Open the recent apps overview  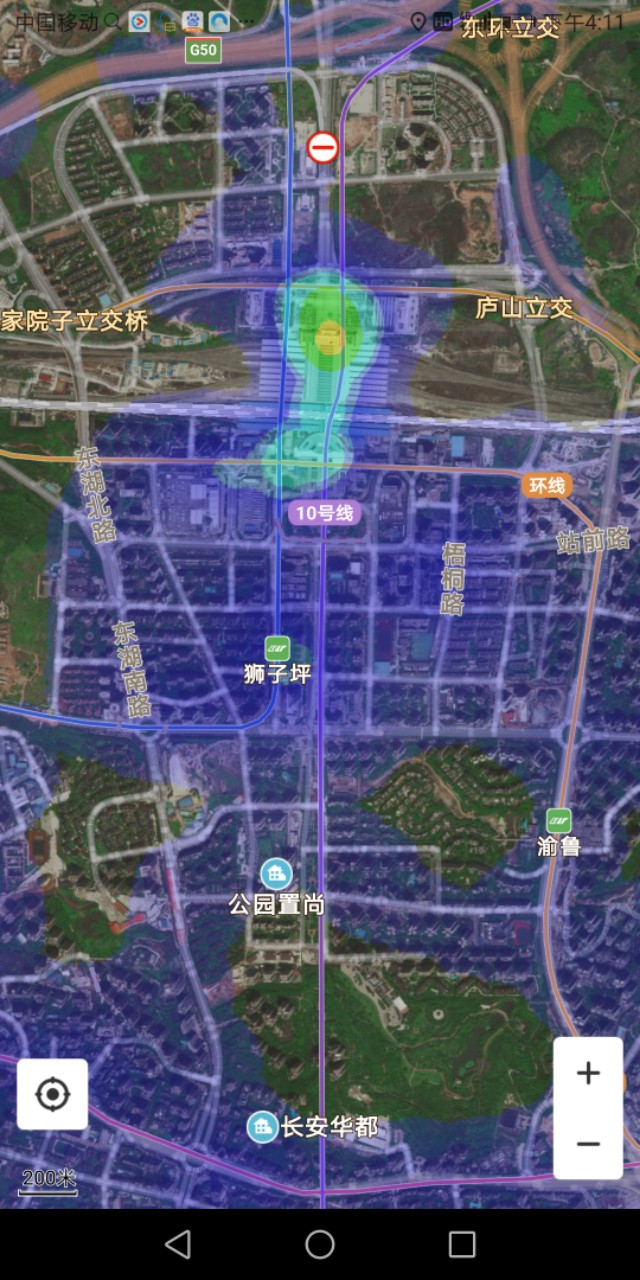click(461, 1244)
